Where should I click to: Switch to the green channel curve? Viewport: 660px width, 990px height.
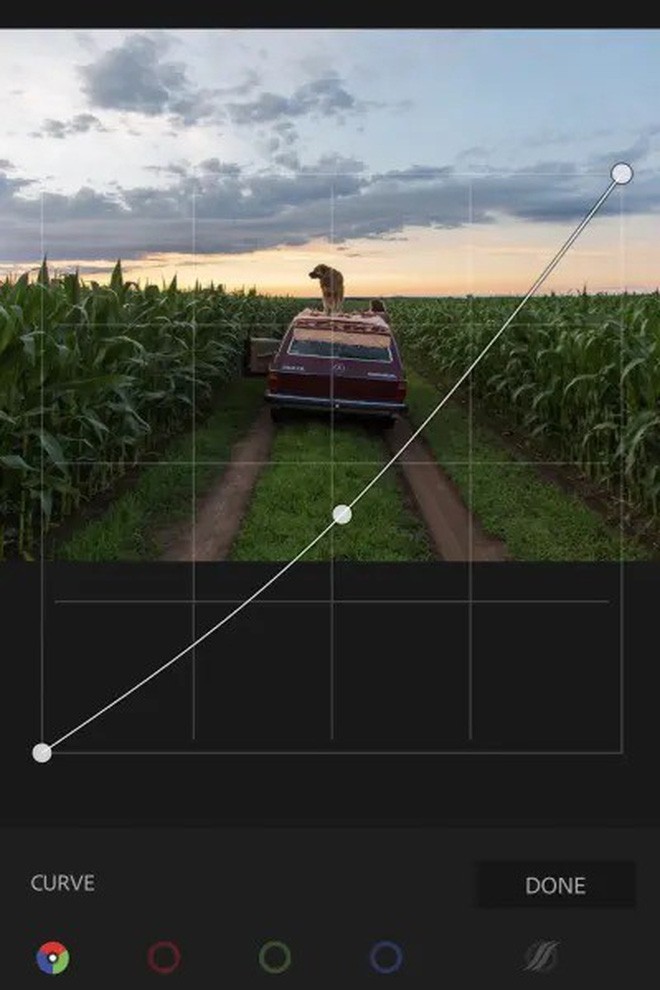pos(275,958)
